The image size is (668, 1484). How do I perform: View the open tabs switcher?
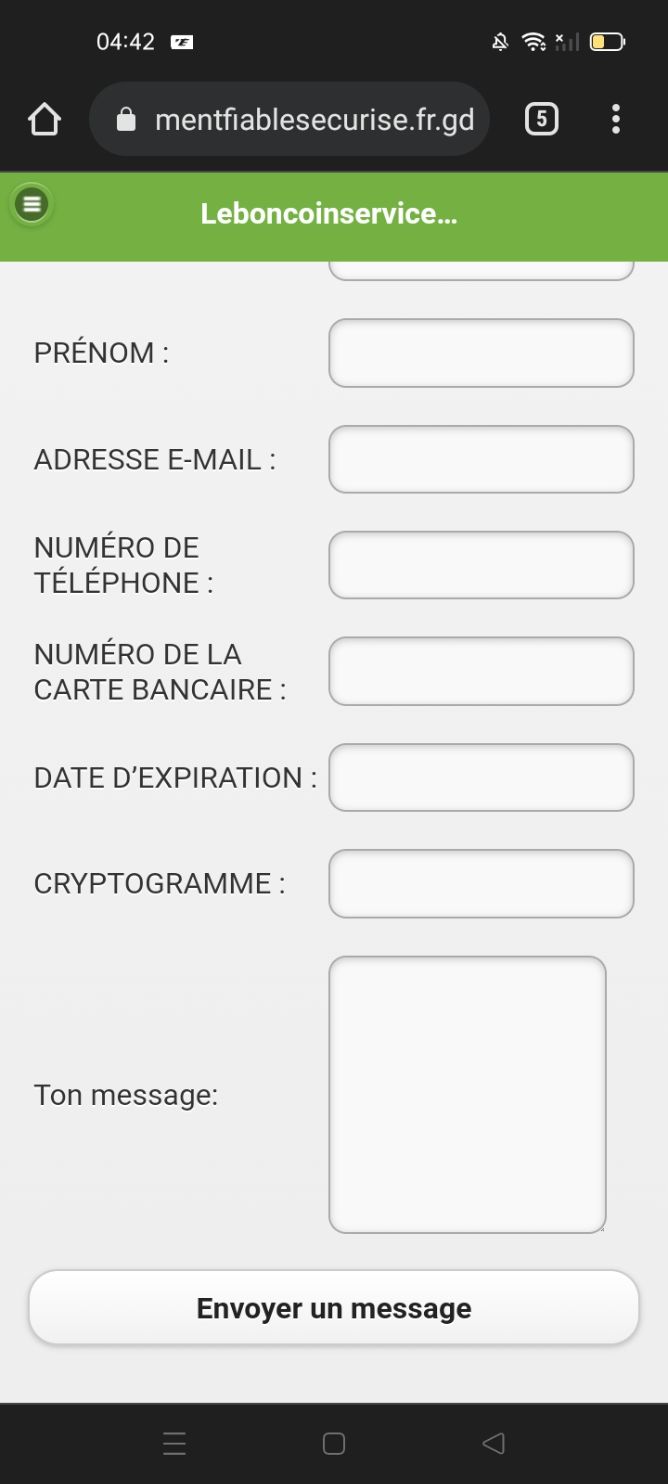click(541, 120)
